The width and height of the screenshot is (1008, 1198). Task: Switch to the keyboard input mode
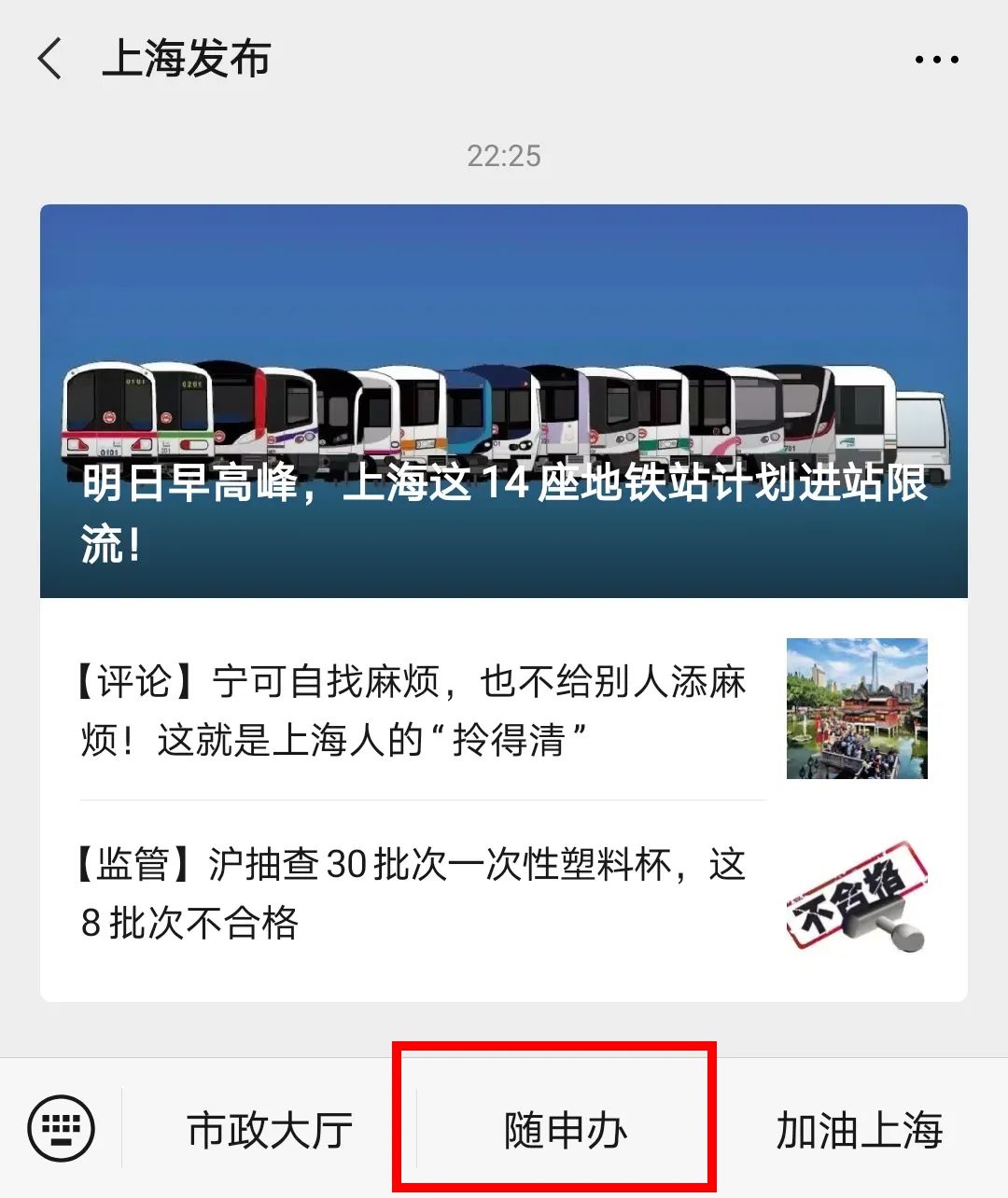pyautogui.click(x=62, y=1129)
